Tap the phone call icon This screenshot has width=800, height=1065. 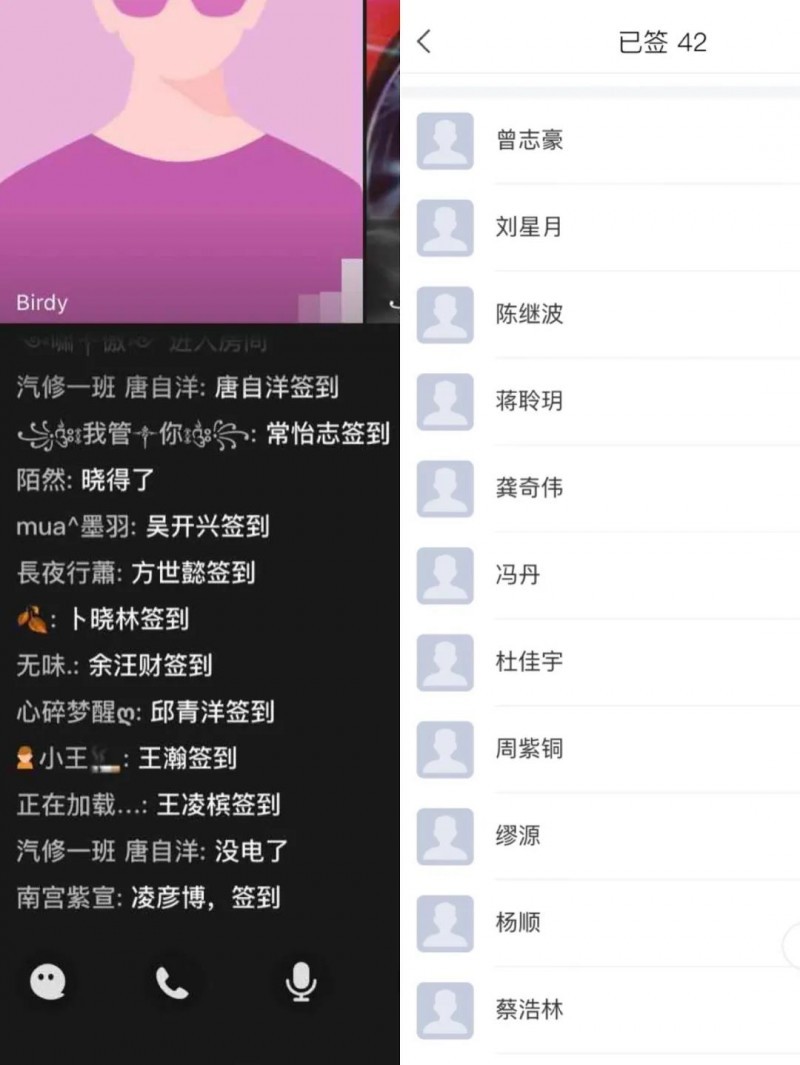pyautogui.click(x=171, y=983)
